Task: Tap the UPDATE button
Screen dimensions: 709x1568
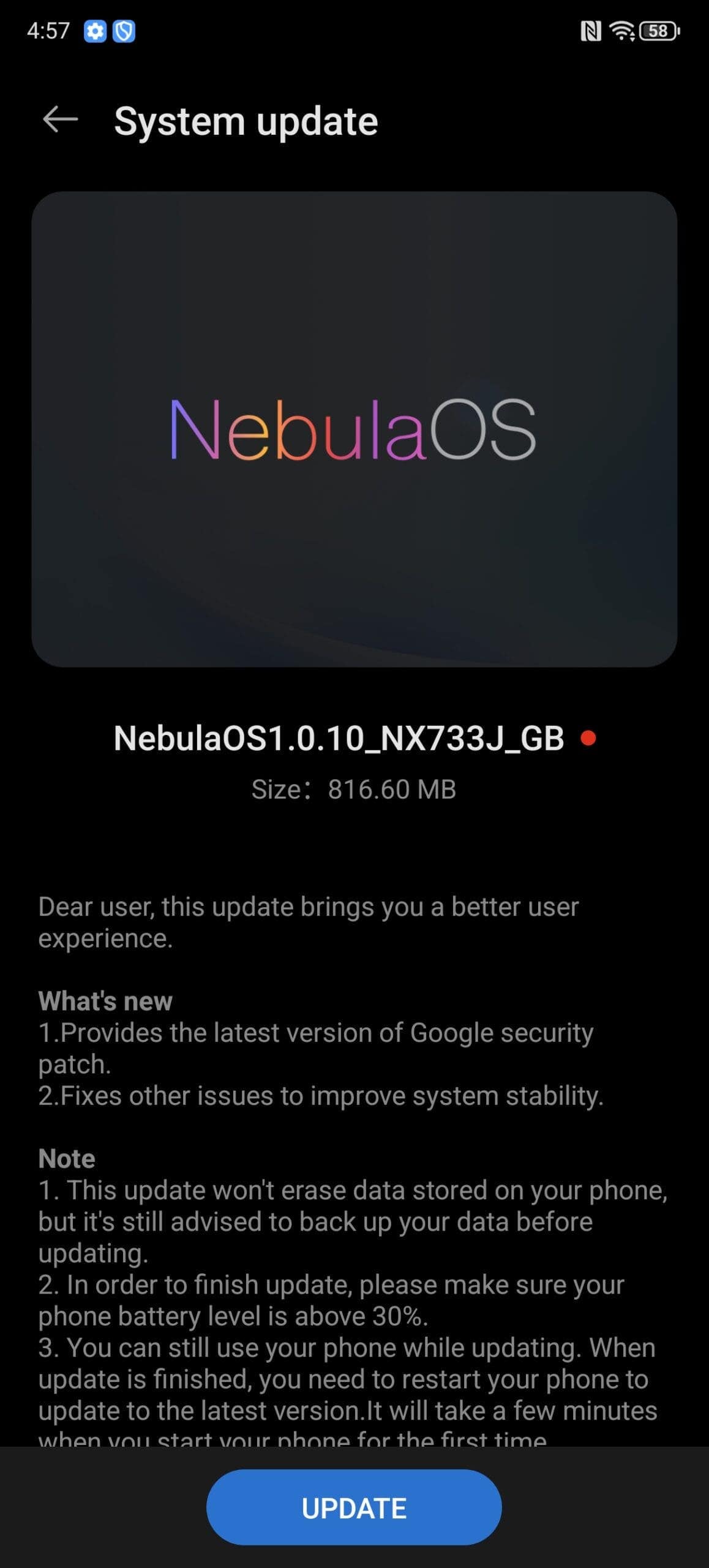Action: click(x=354, y=1507)
